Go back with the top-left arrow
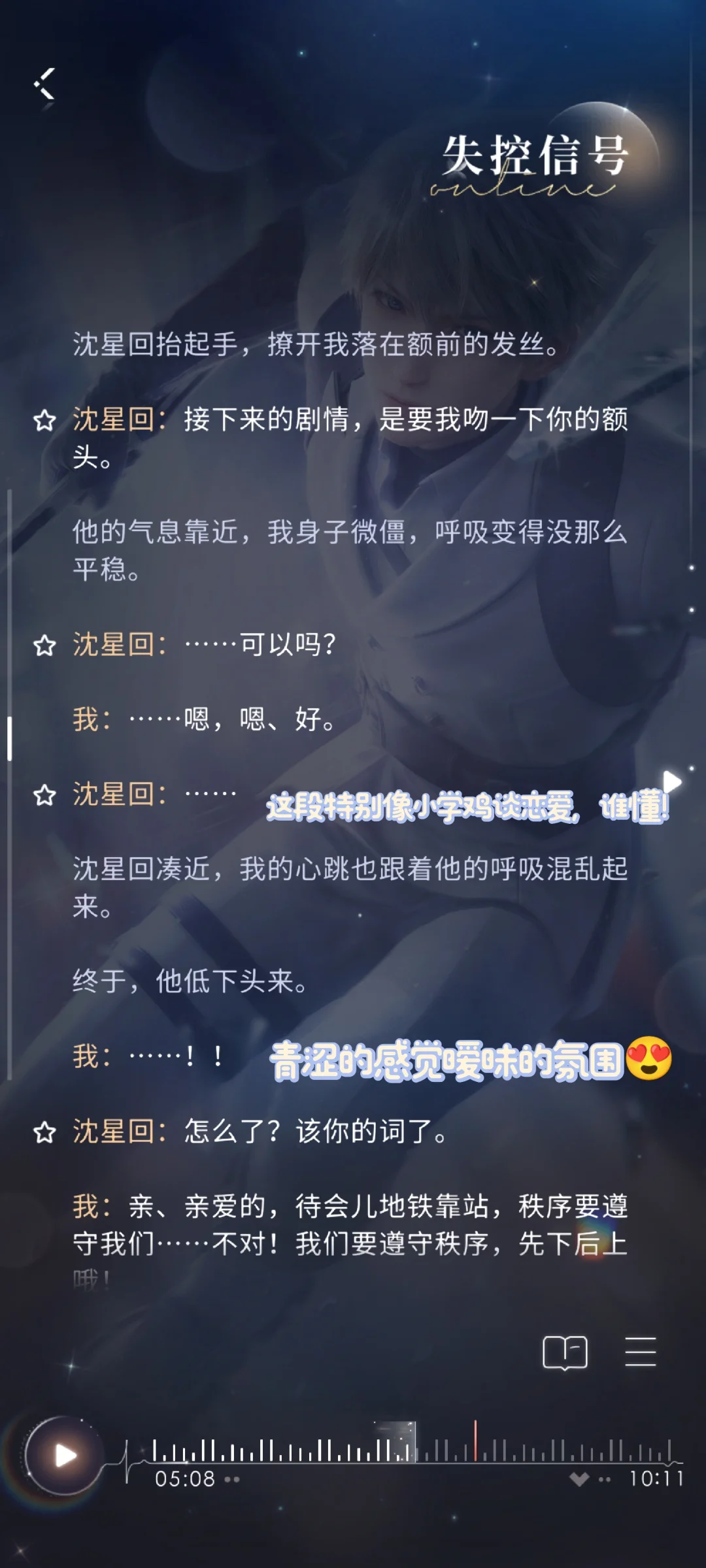This screenshot has width=706, height=1568. click(44, 84)
